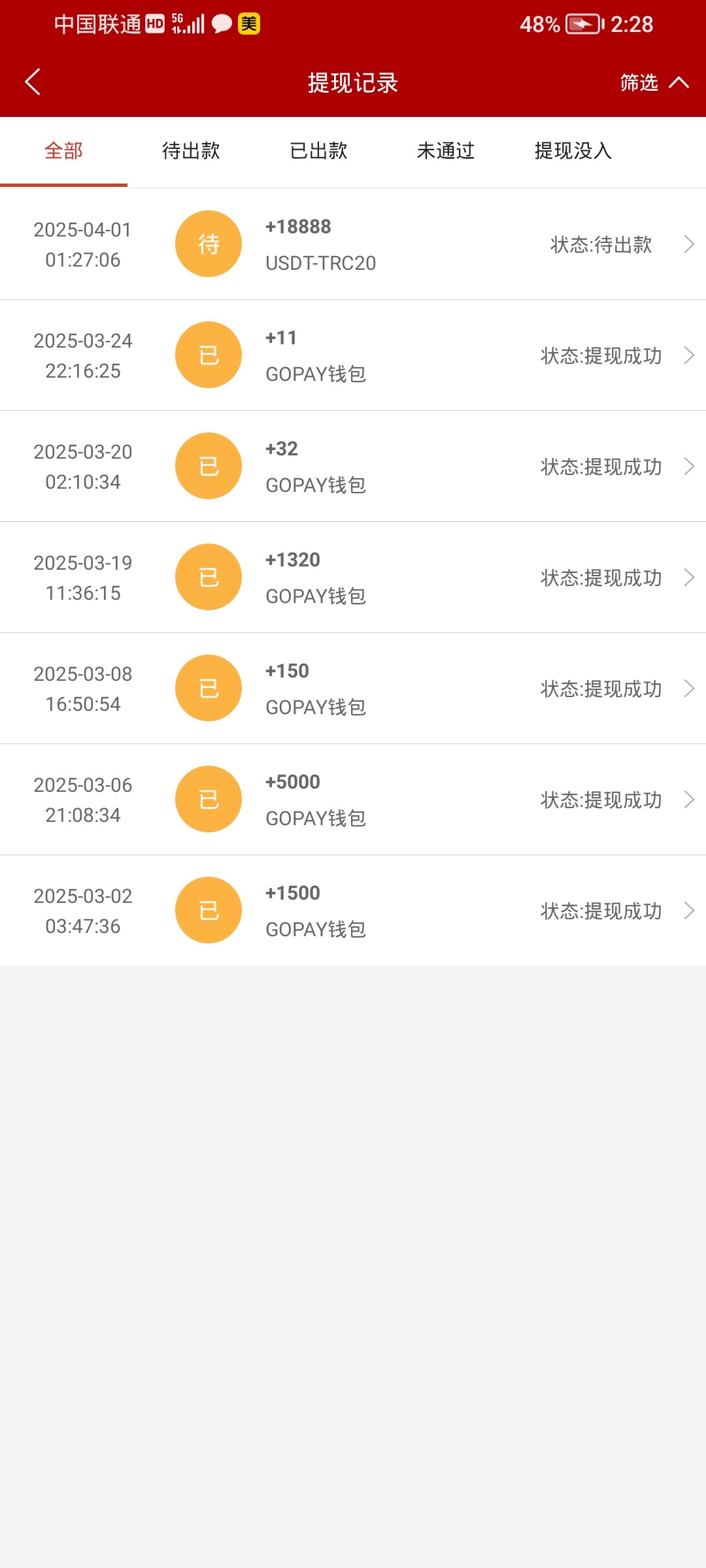The width and height of the screenshot is (706, 1568).
Task: Go back from withdrawal records
Action: tap(33, 82)
